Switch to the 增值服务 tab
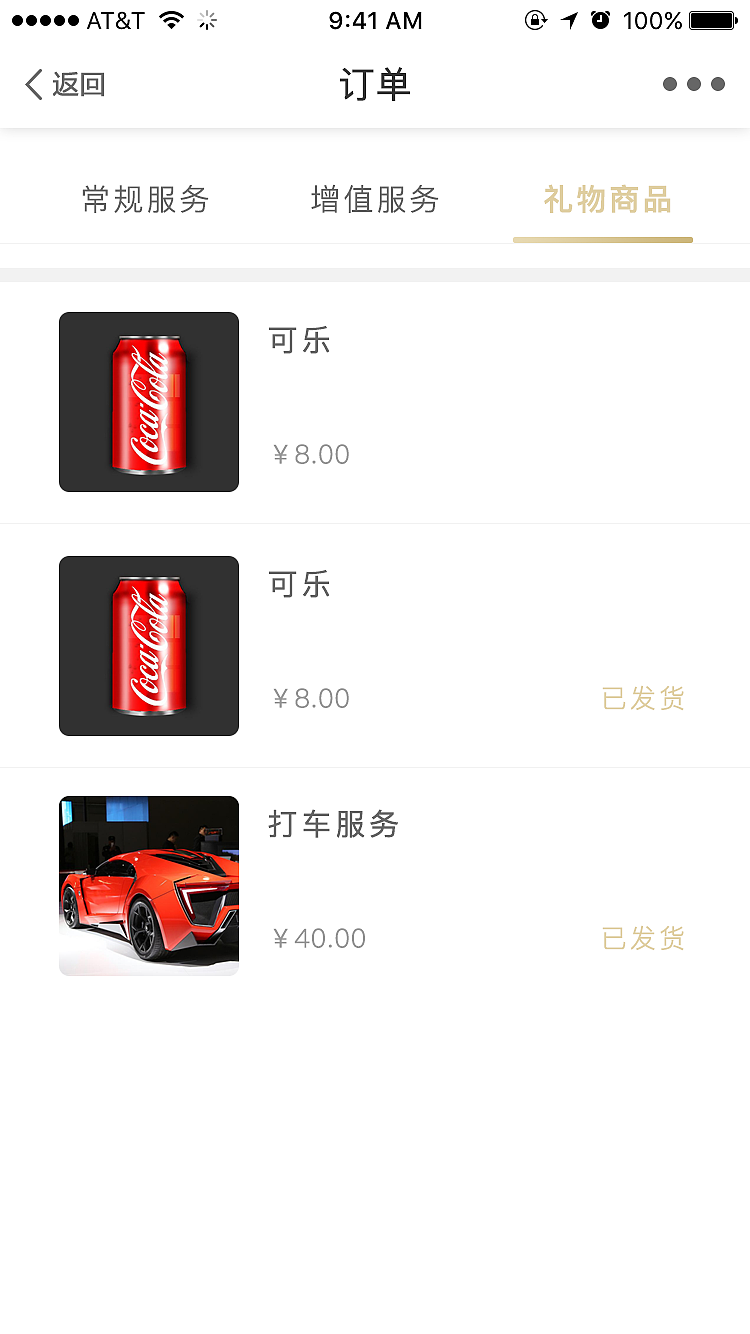This screenshot has height=1334, width=750. [374, 200]
